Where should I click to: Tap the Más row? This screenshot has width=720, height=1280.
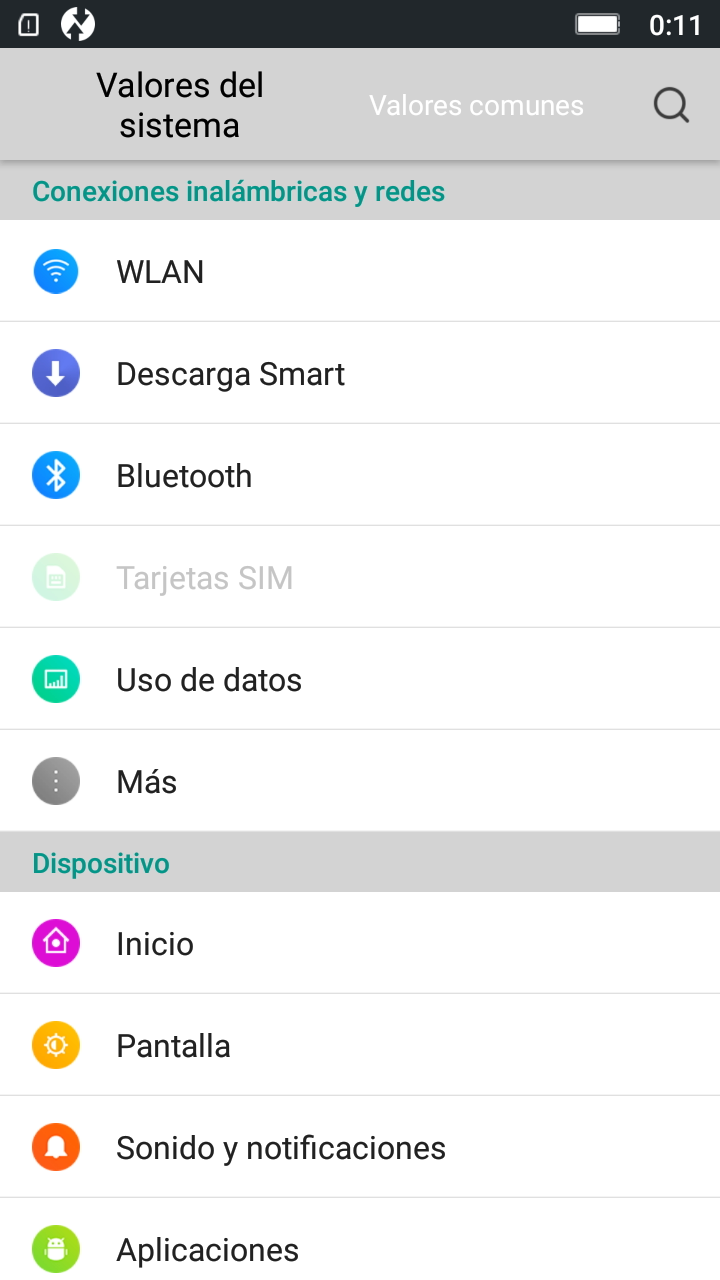[x=360, y=781]
